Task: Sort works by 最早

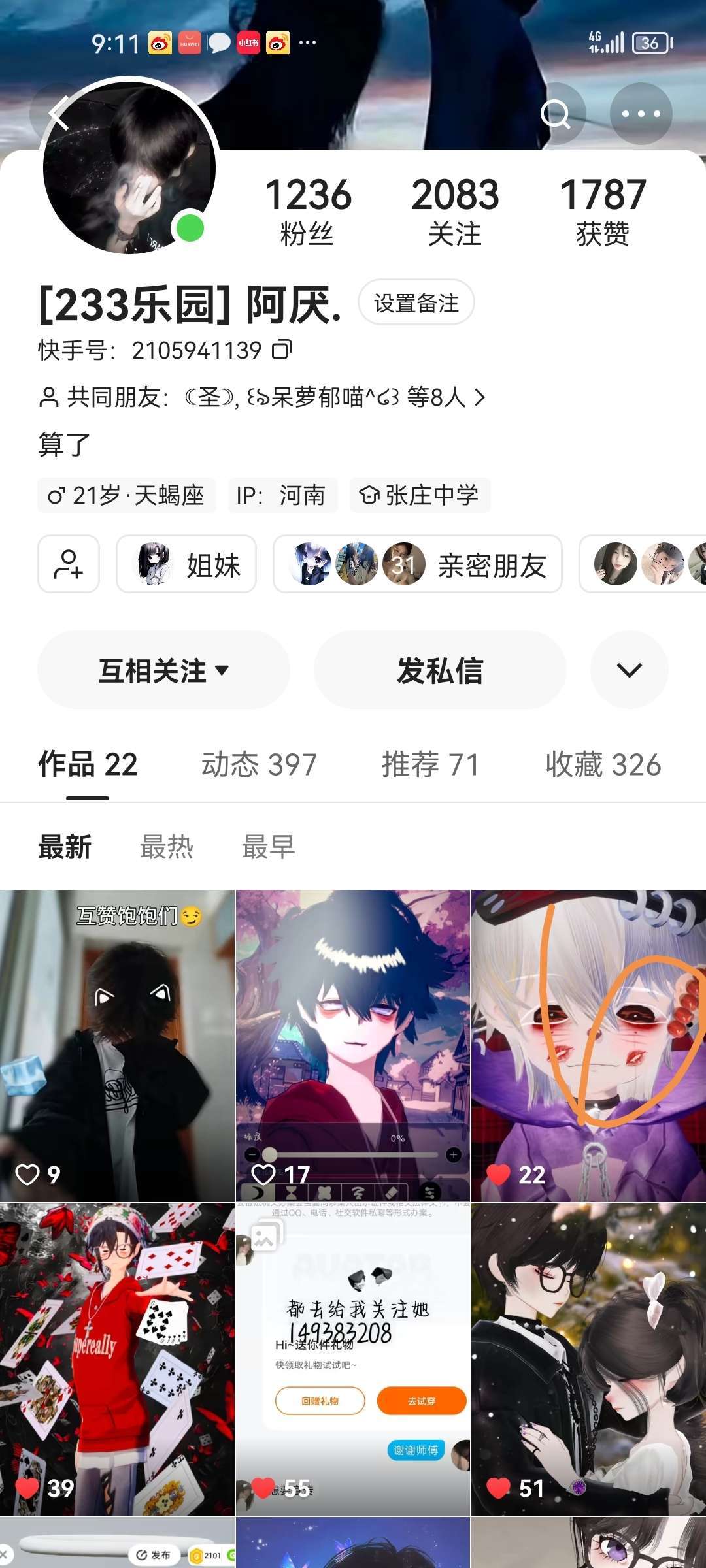Action: [268, 847]
